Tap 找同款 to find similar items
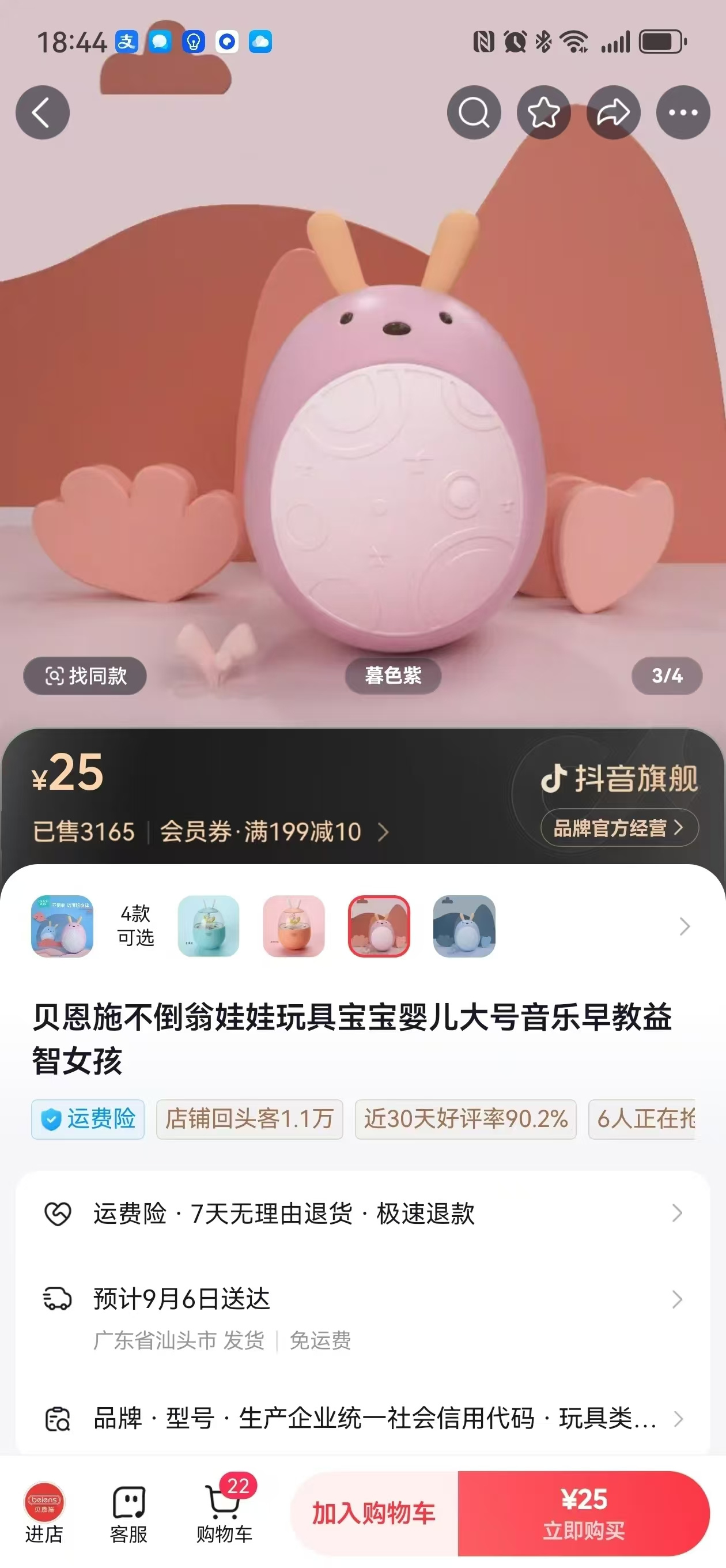The width and height of the screenshot is (726, 1568). pyautogui.click(x=85, y=675)
